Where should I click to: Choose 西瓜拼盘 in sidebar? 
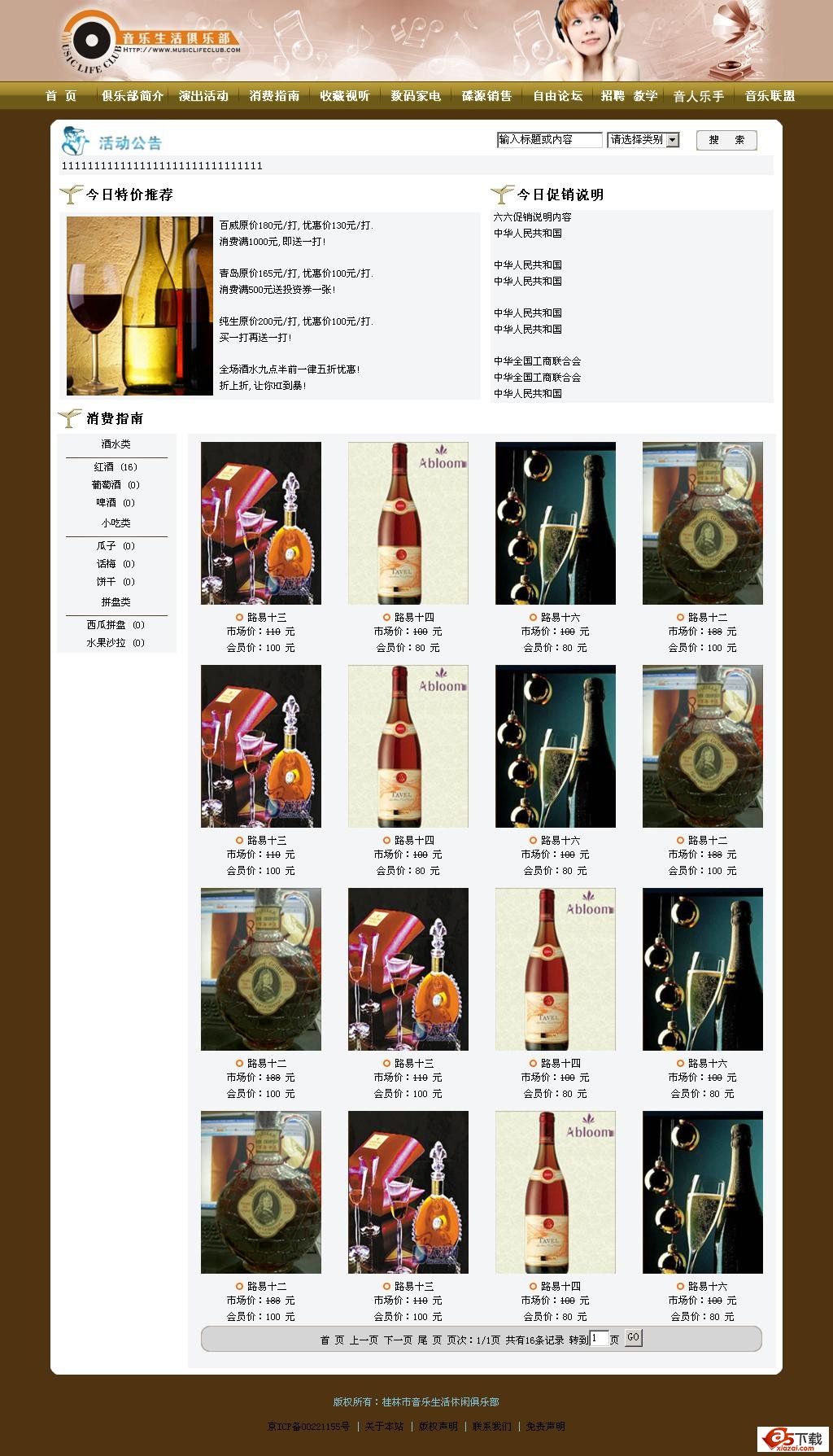[116, 625]
